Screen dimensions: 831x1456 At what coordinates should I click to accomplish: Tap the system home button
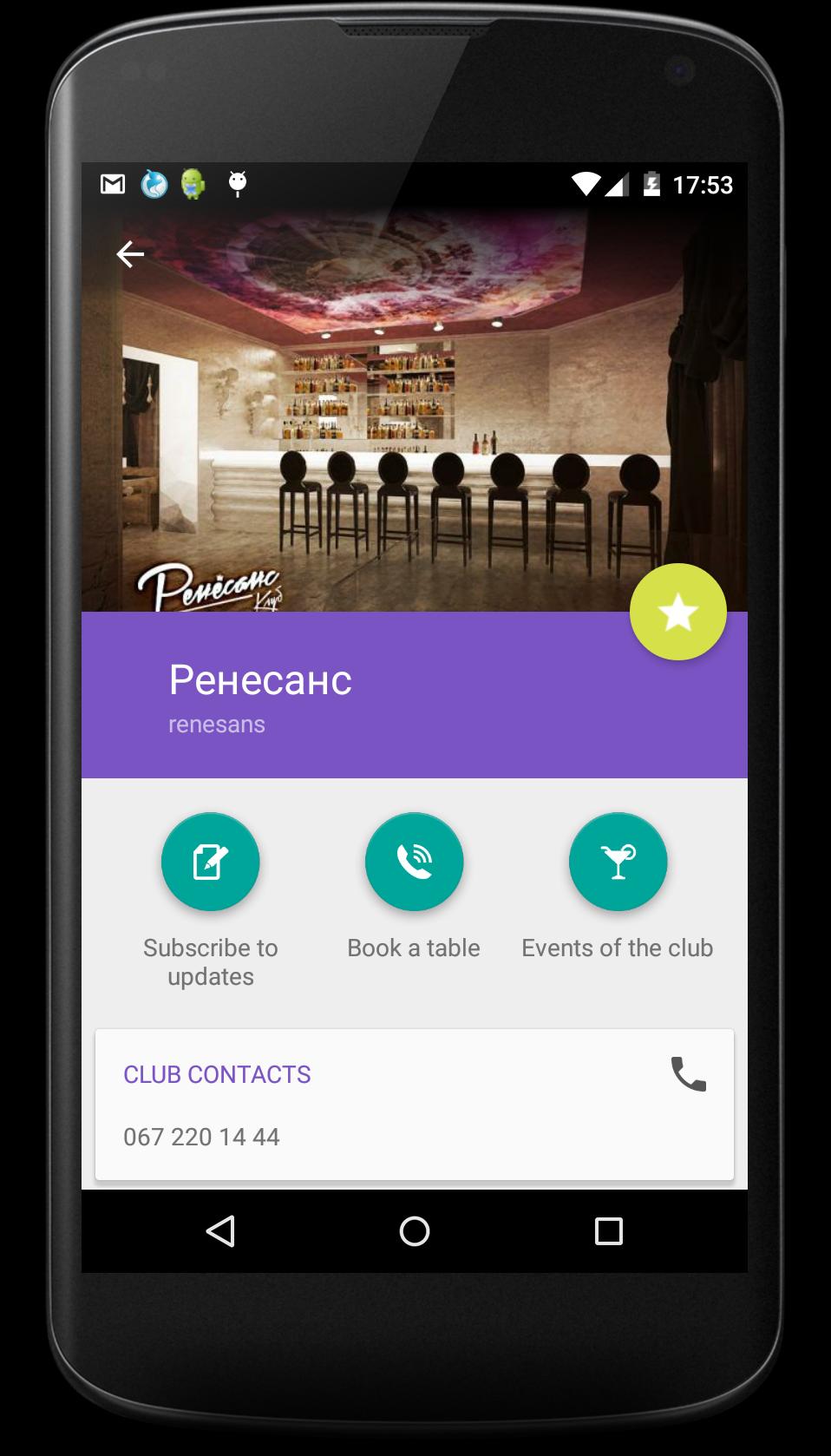click(414, 1231)
